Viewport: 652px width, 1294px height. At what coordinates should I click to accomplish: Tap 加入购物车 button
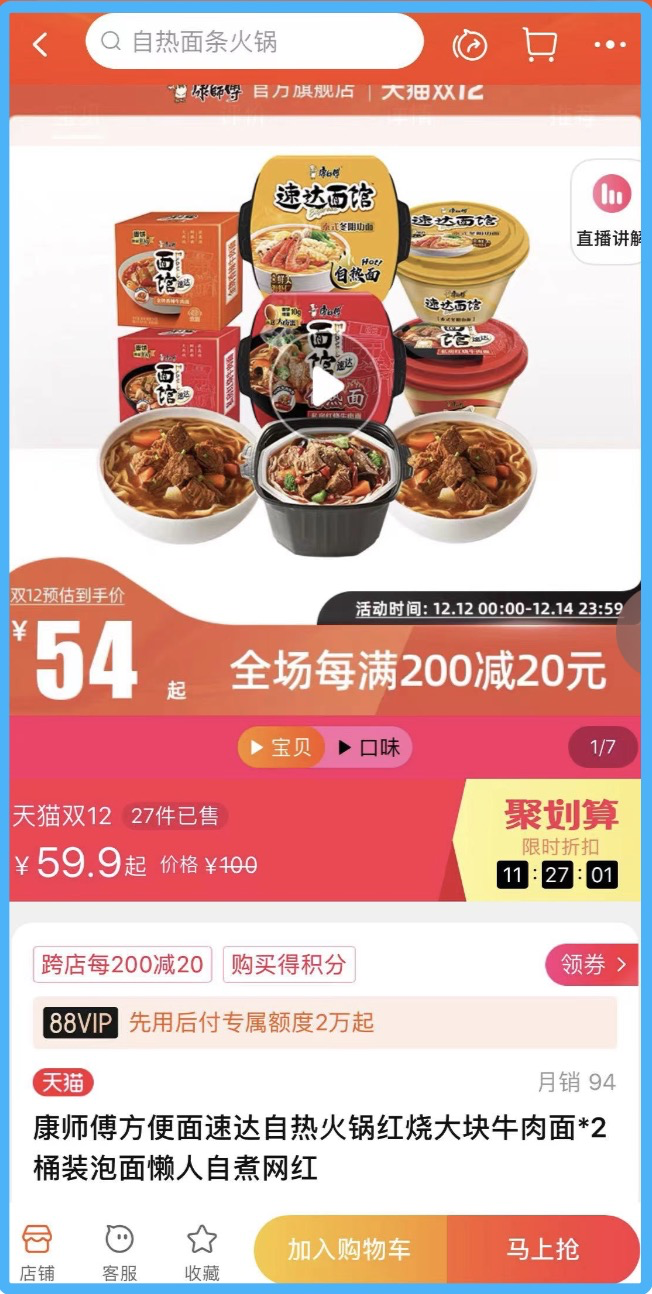click(350, 1249)
